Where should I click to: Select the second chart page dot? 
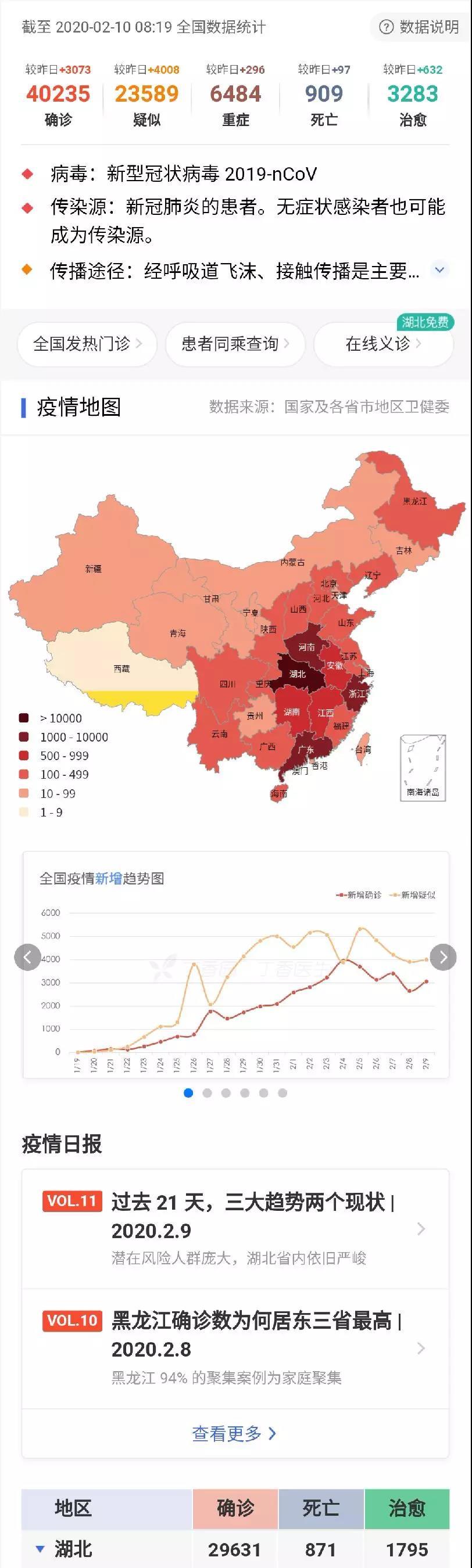coord(207,1092)
